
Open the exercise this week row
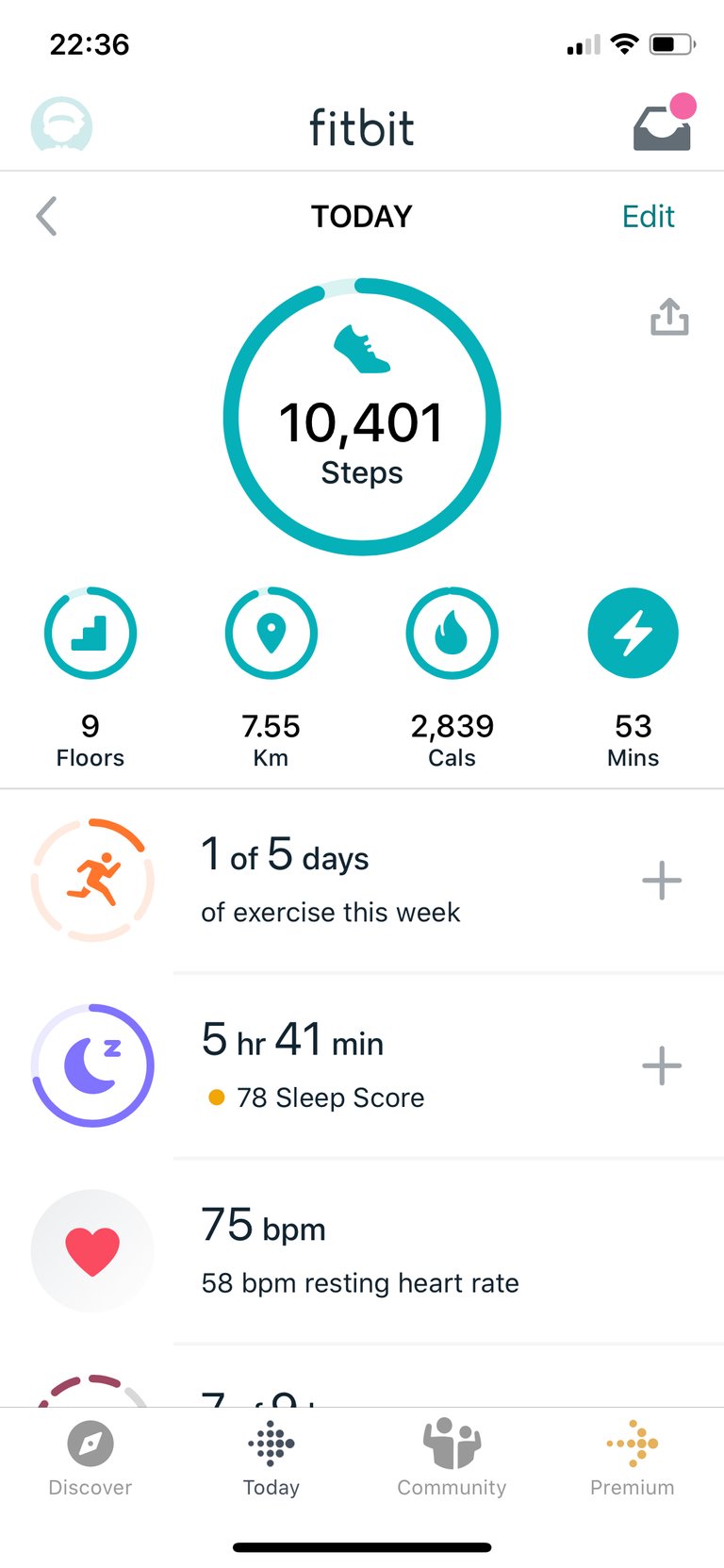click(362, 881)
